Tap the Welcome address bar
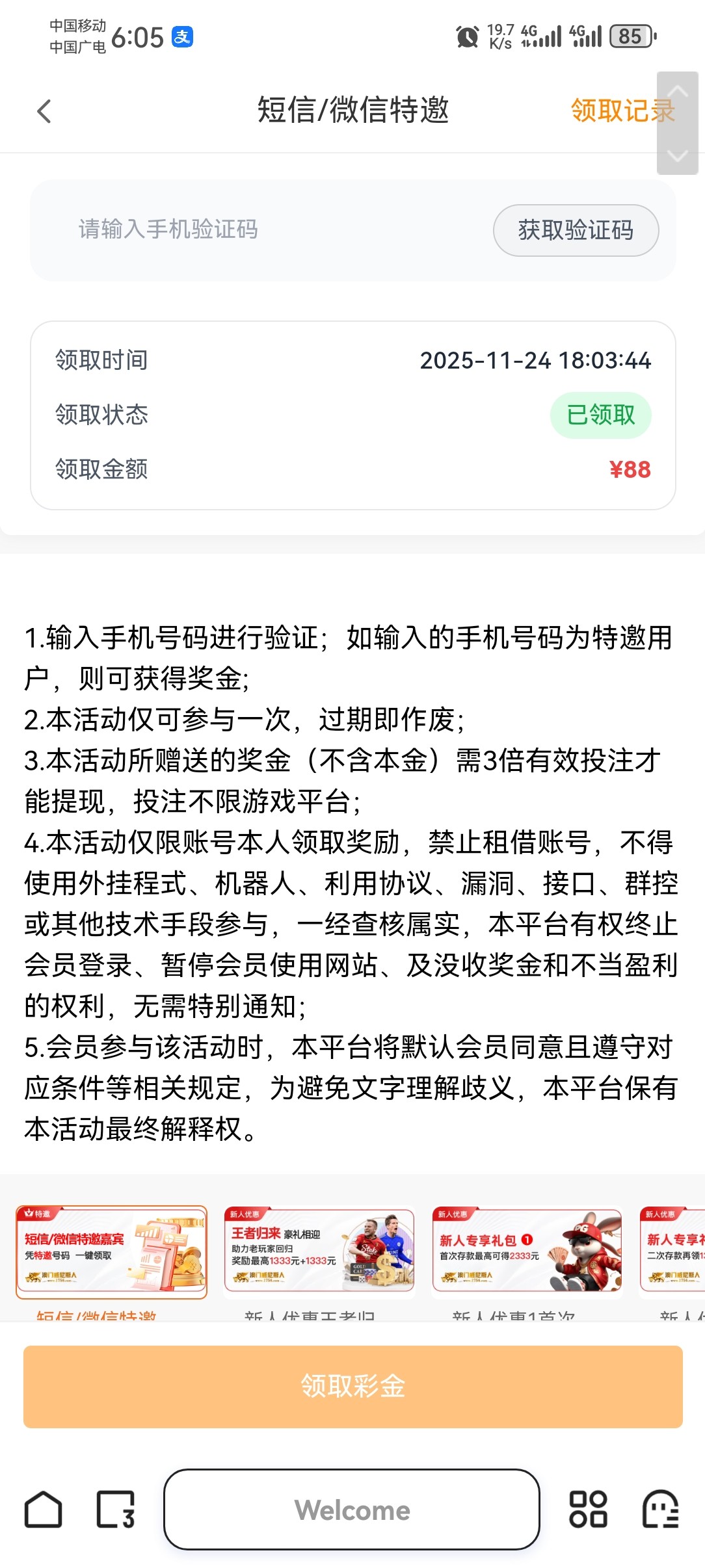This screenshot has width=705, height=1568. coord(352,1509)
